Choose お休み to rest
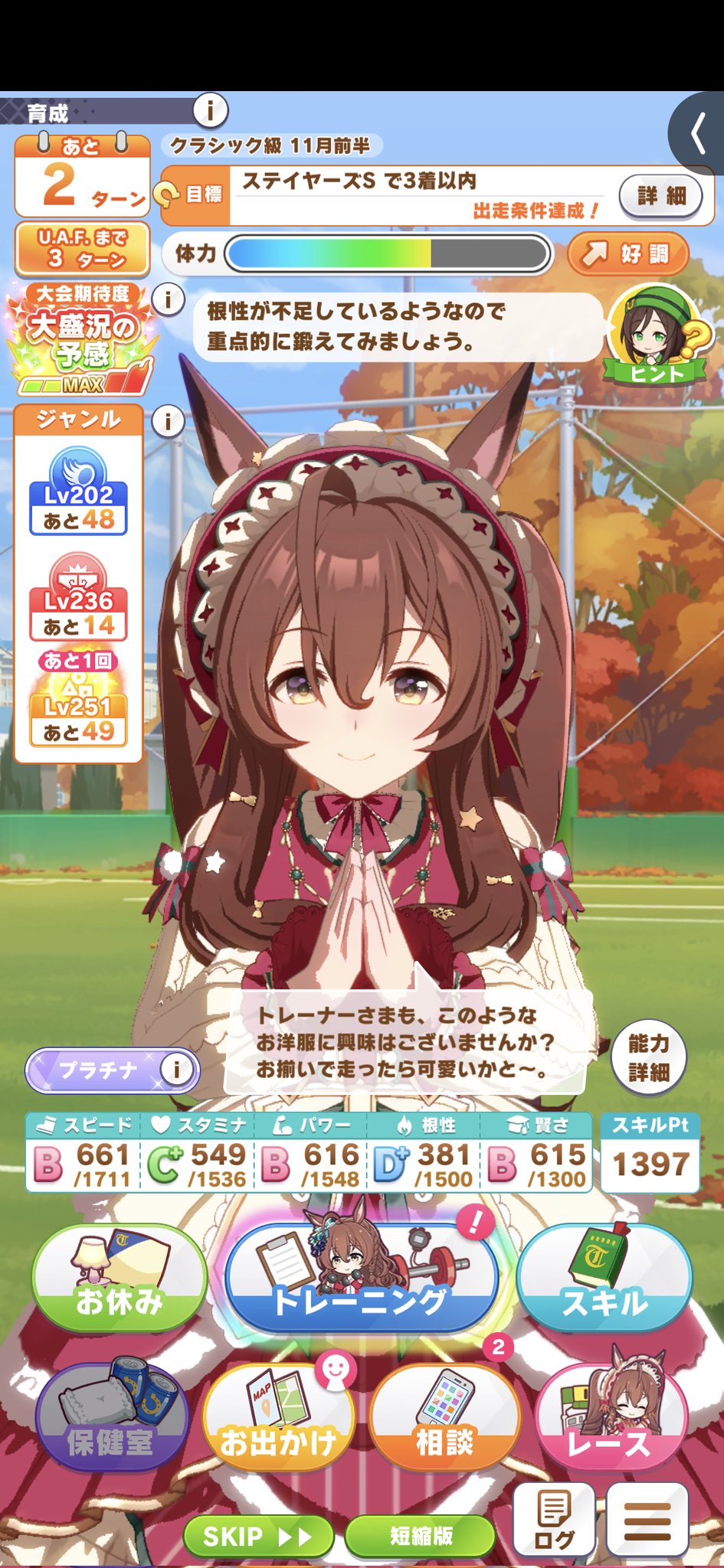The width and height of the screenshot is (724, 1568). [119, 1279]
